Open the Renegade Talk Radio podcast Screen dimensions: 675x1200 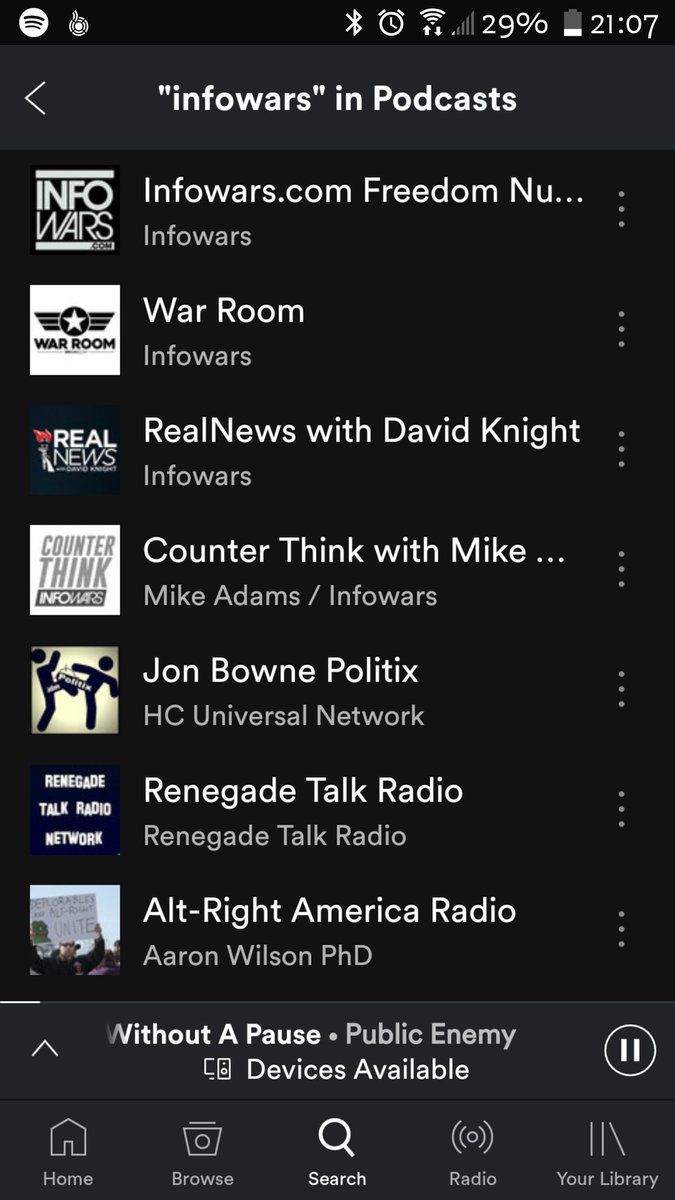point(337,810)
